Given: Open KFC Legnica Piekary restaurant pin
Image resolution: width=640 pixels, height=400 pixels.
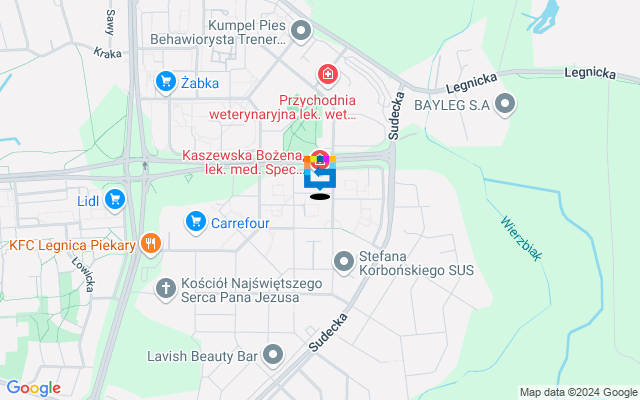Looking at the screenshot, I should click(x=150, y=243).
